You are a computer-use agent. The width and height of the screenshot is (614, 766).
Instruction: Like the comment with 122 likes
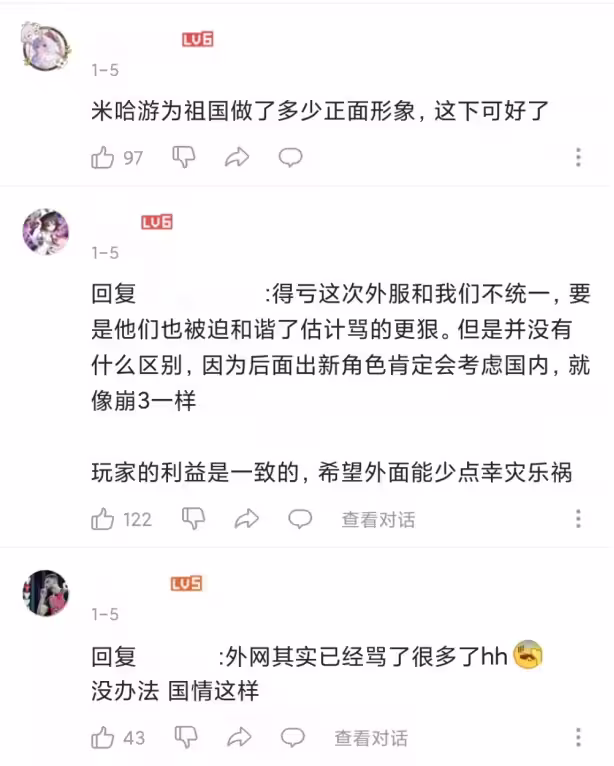(x=102, y=519)
